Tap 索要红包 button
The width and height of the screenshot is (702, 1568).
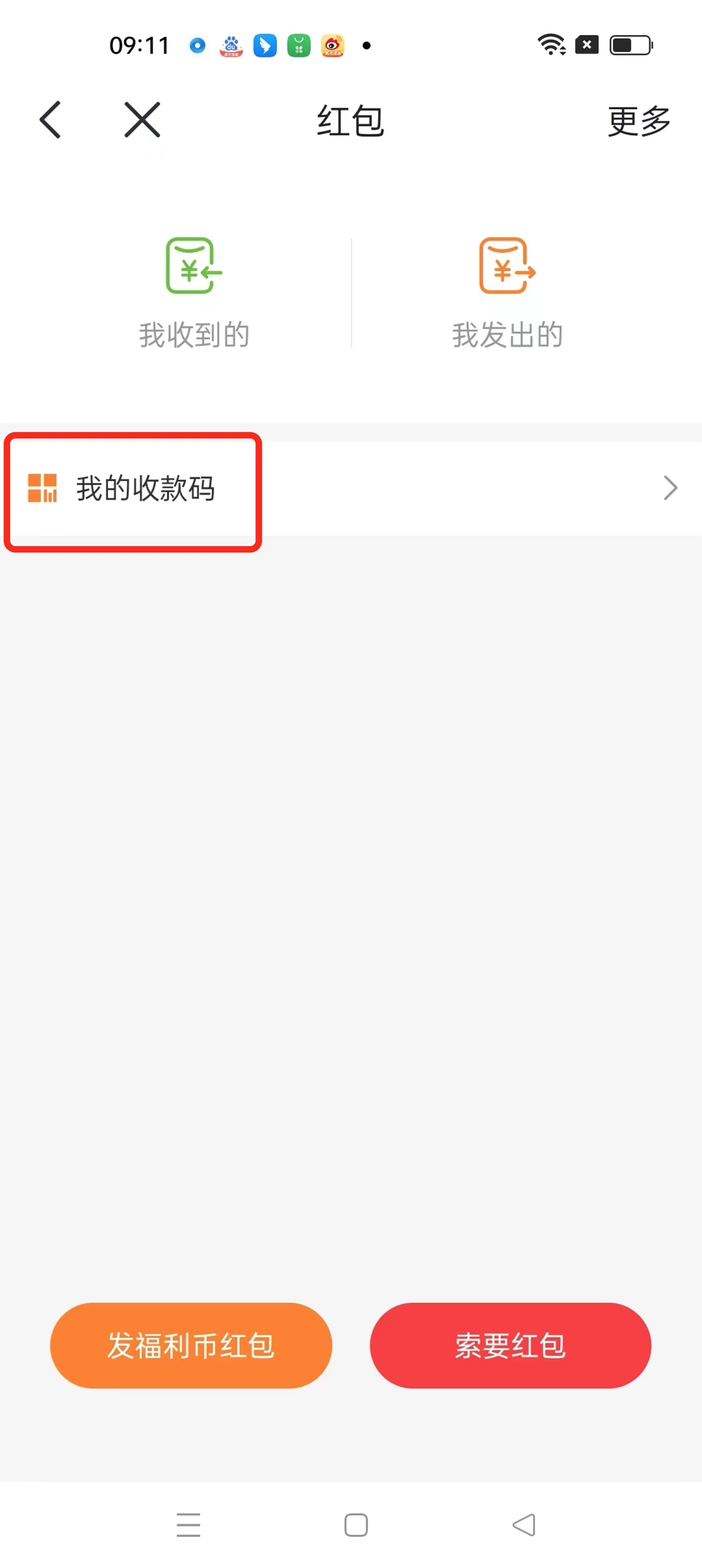pos(510,1345)
